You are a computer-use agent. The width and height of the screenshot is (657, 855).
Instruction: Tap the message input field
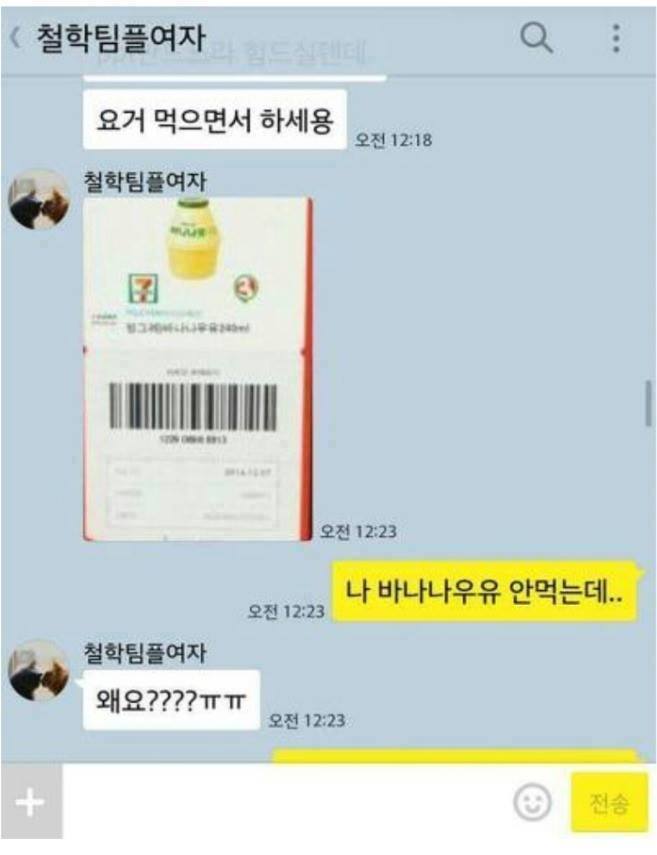coord(285,803)
